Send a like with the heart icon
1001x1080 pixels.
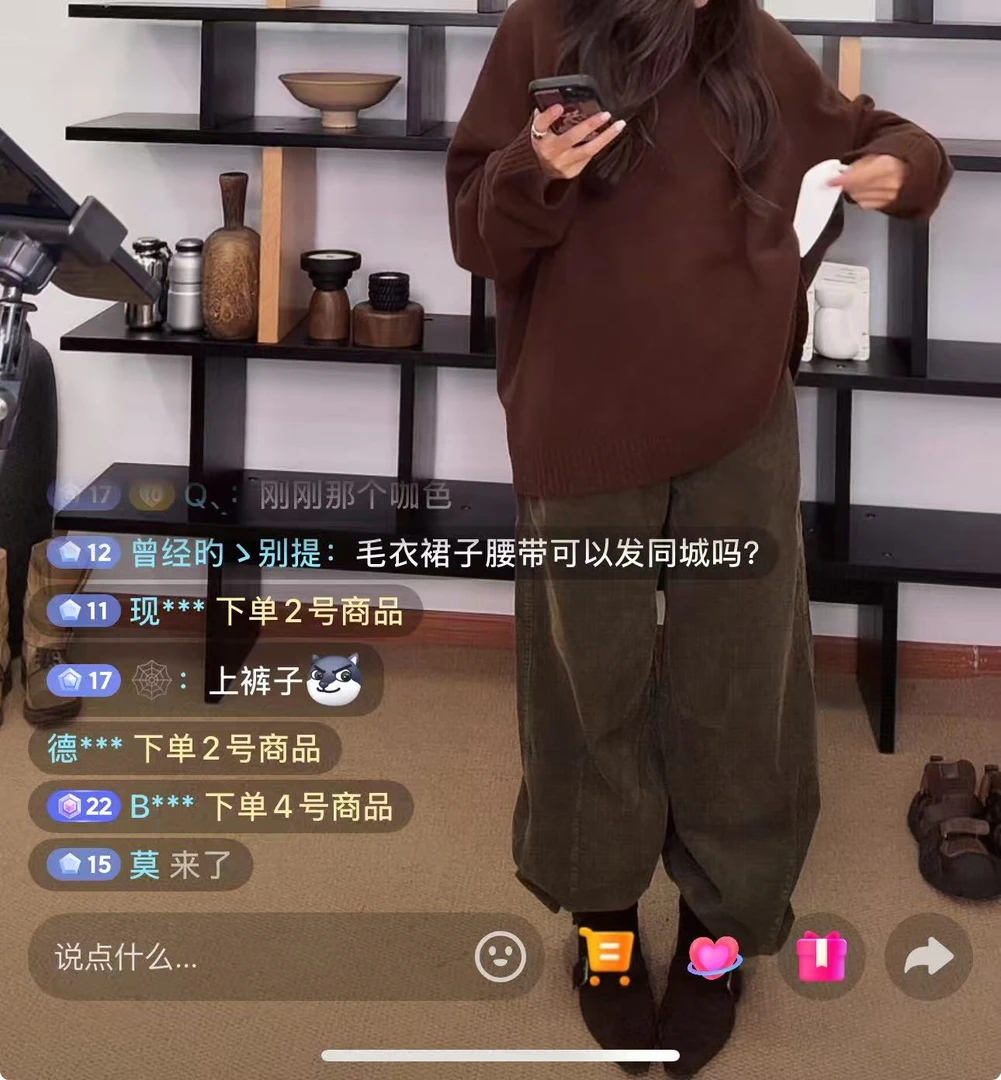click(714, 957)
